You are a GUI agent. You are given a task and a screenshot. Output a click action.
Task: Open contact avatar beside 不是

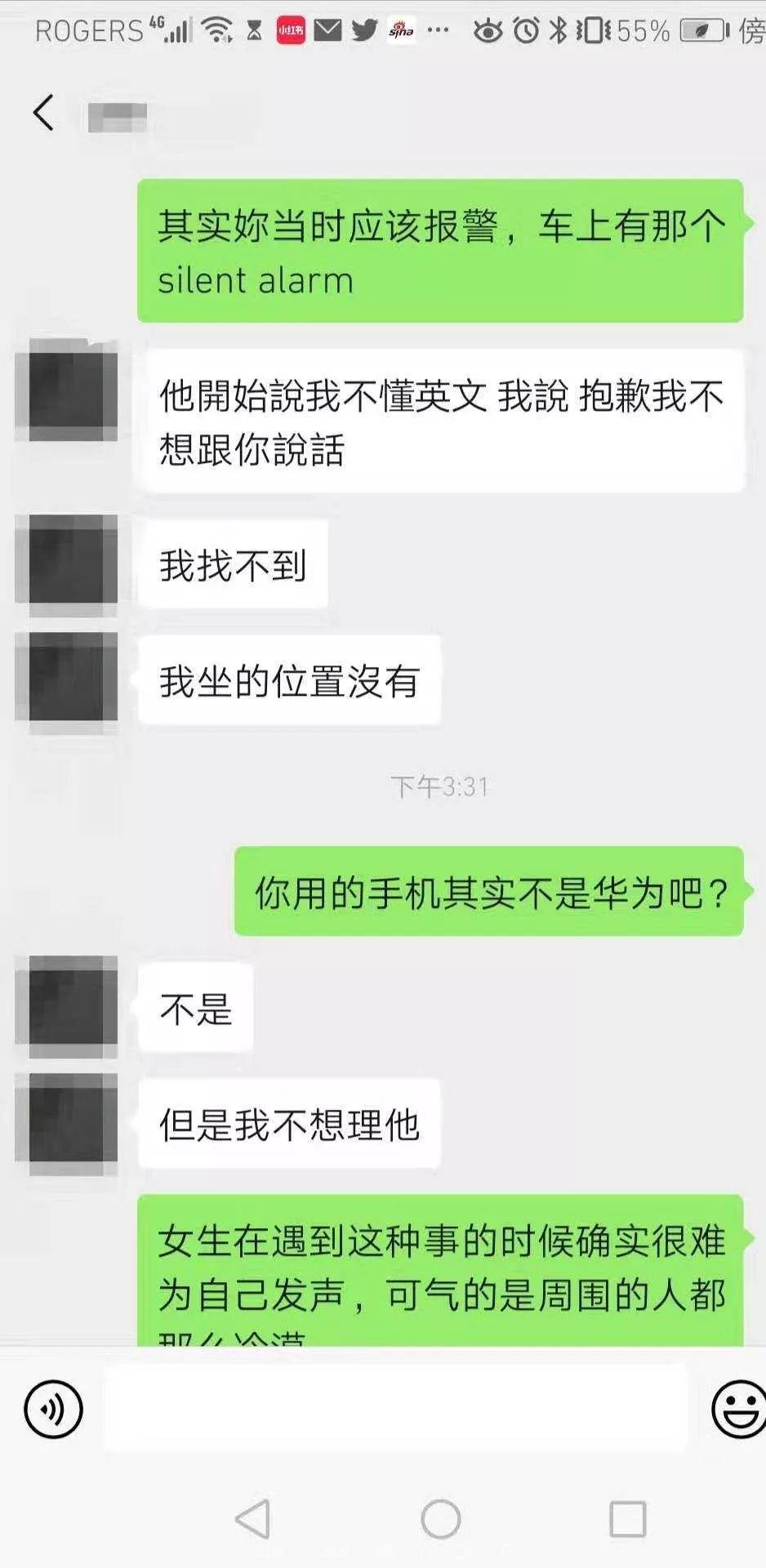(x=67, y=1006)
